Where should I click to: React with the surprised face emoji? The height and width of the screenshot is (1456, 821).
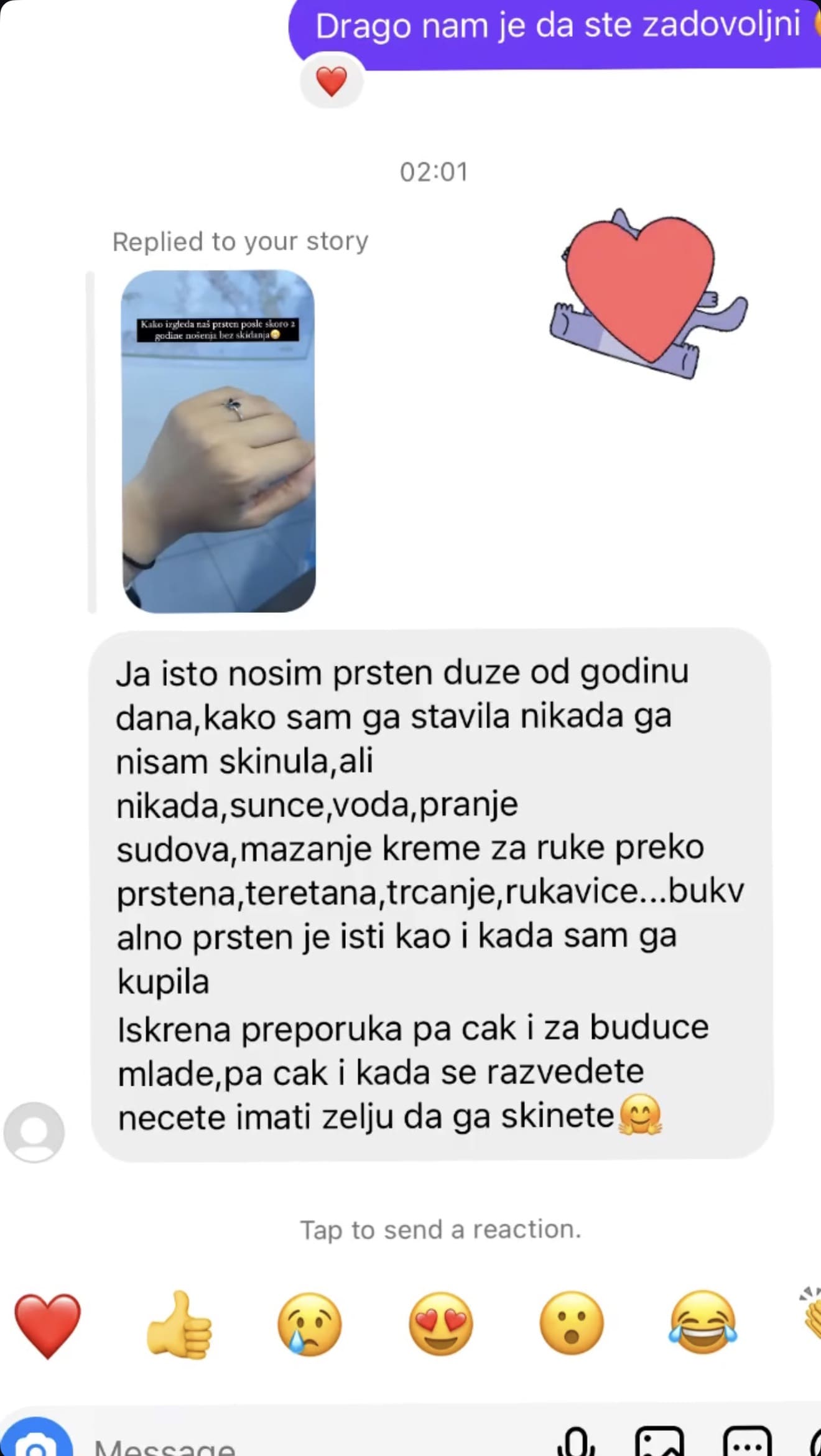(x=572, y=1325)
